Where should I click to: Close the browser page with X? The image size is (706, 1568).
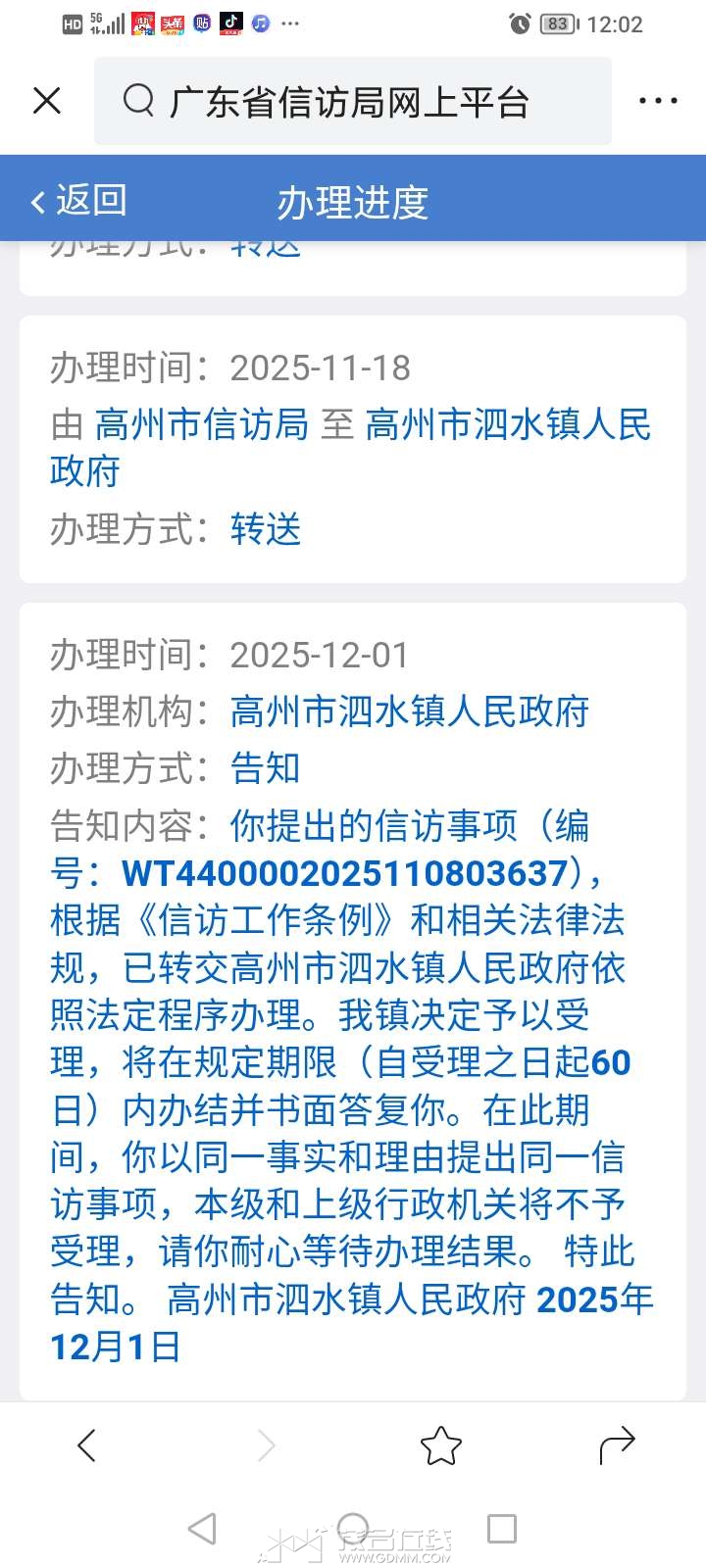[x=47, y=101]
